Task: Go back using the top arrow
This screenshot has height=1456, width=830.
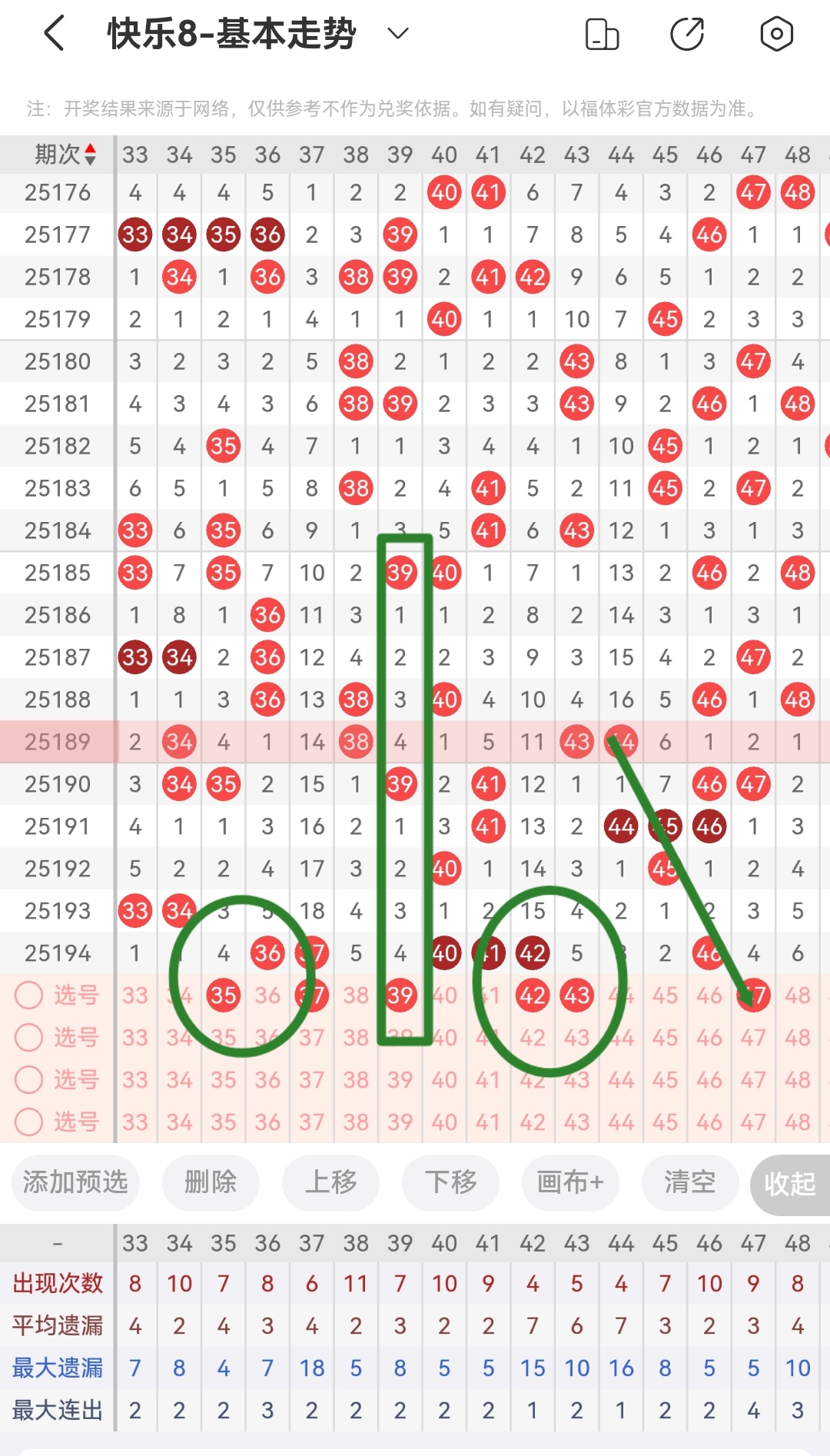Action: click(54, 34)
